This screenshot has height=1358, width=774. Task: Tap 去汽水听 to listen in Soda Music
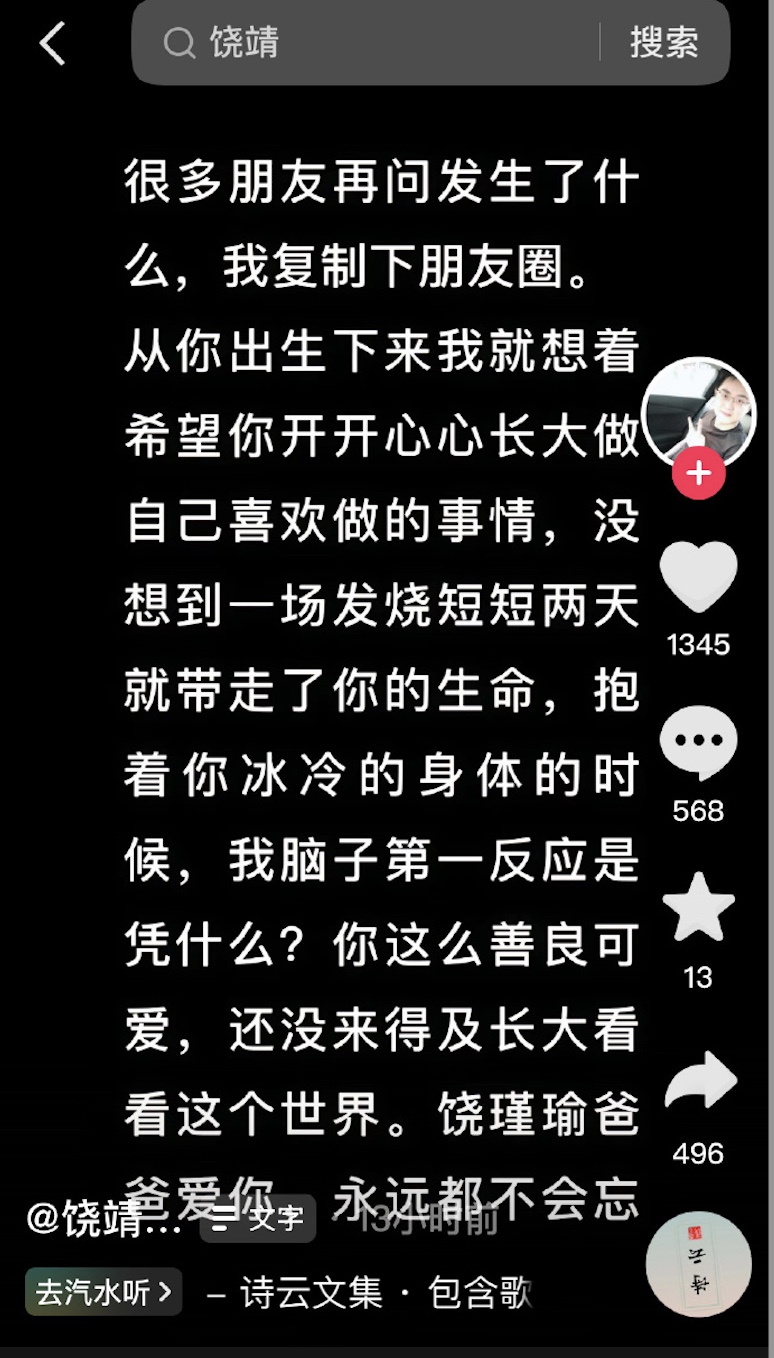point(104,1292)
